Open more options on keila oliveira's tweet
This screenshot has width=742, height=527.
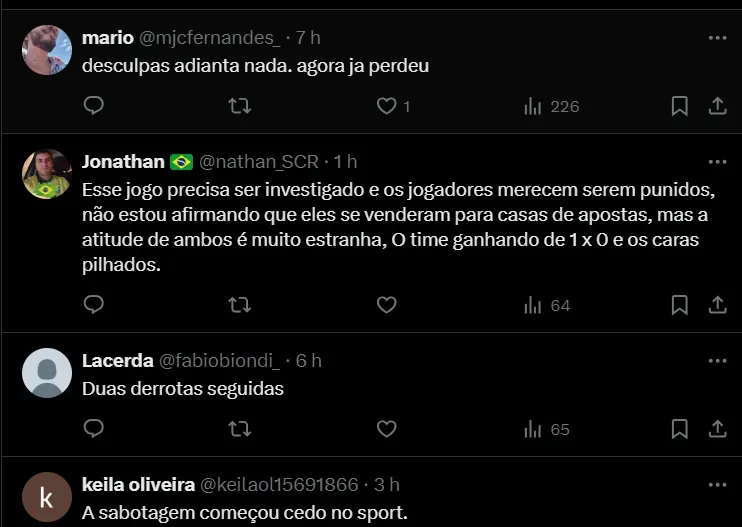coord(717,485)
